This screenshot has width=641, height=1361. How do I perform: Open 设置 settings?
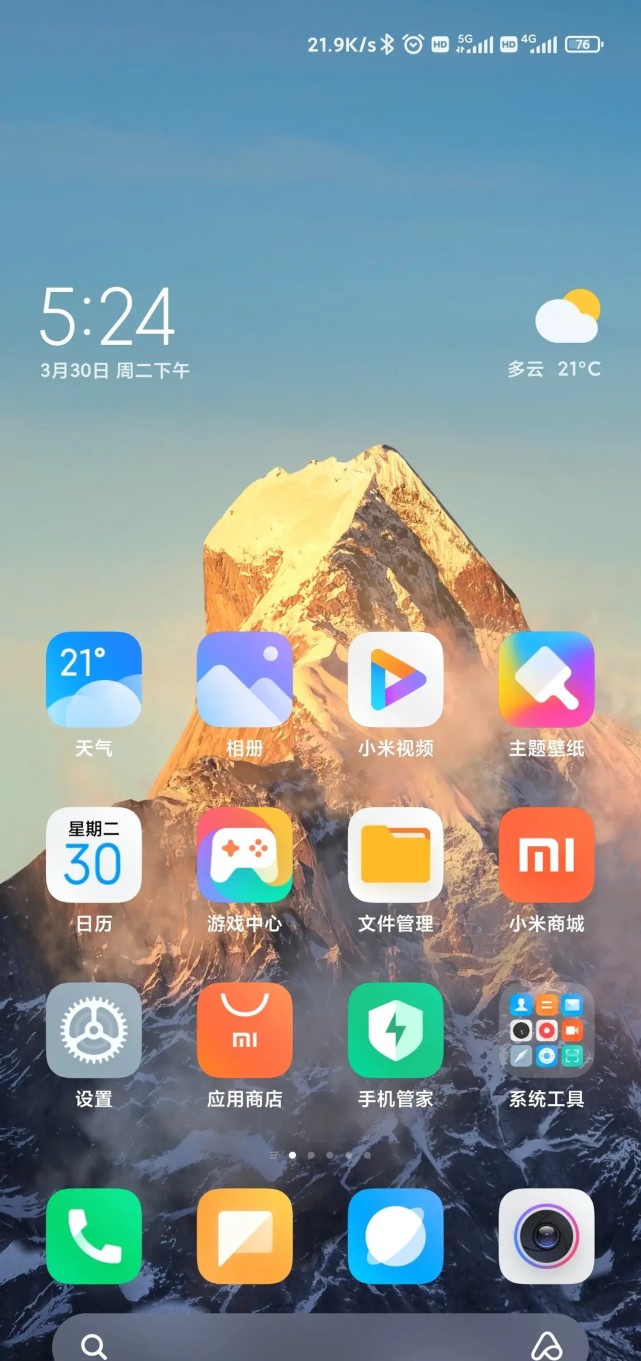point(94,1030)
